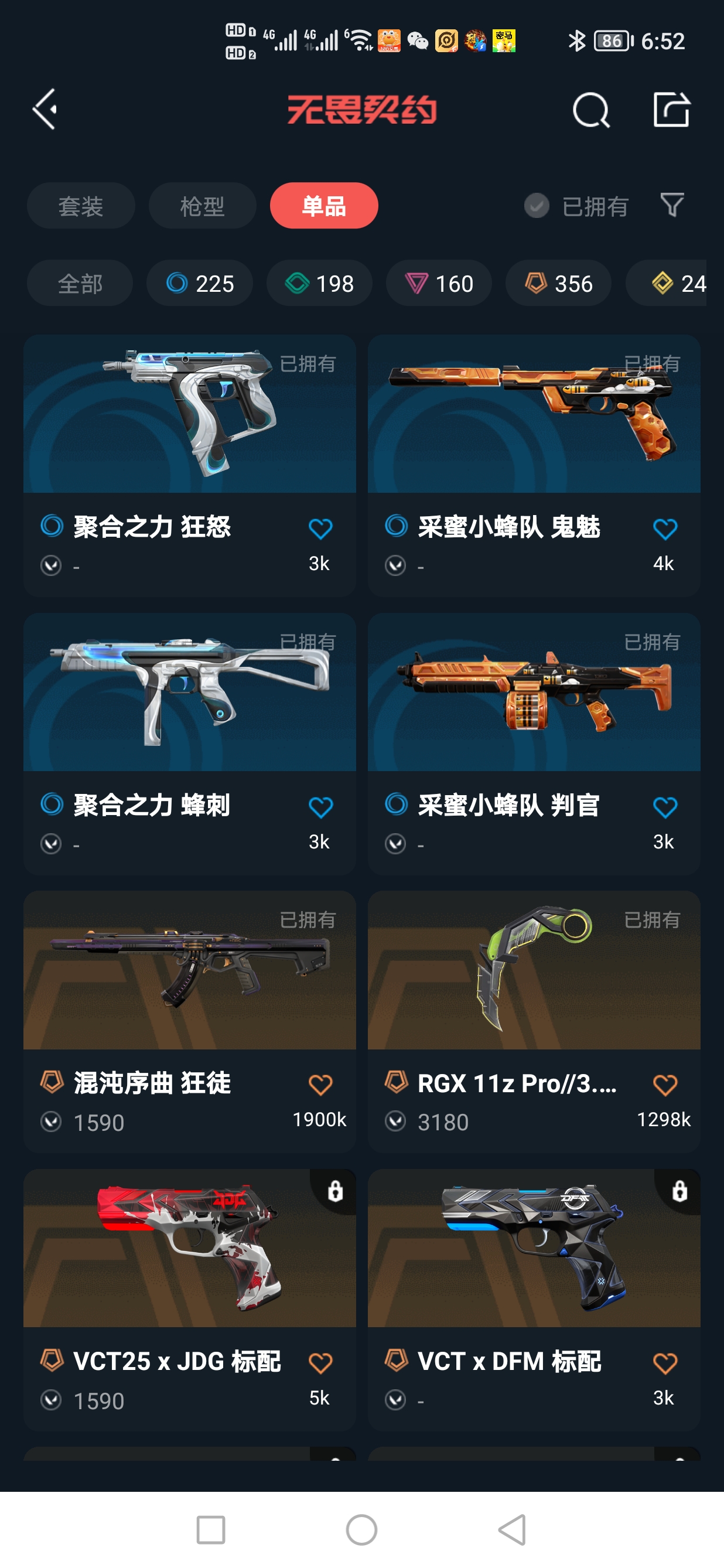724x1568 pixels.
Task: Tap the system home button
Action: tap(361, 1530)
